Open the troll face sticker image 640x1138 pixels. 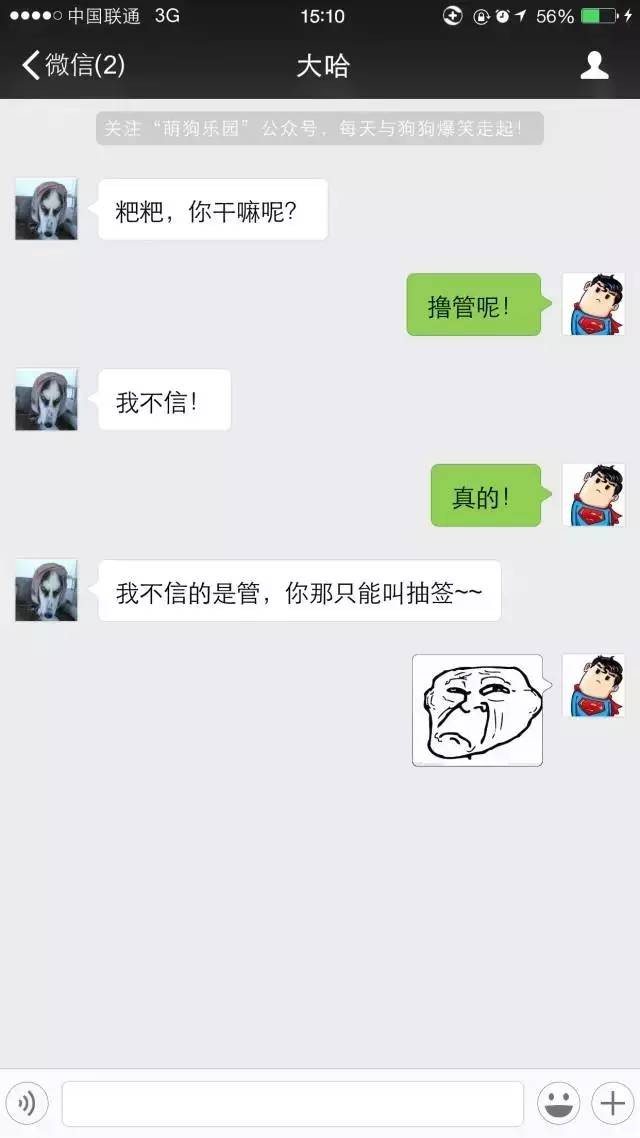477,710
